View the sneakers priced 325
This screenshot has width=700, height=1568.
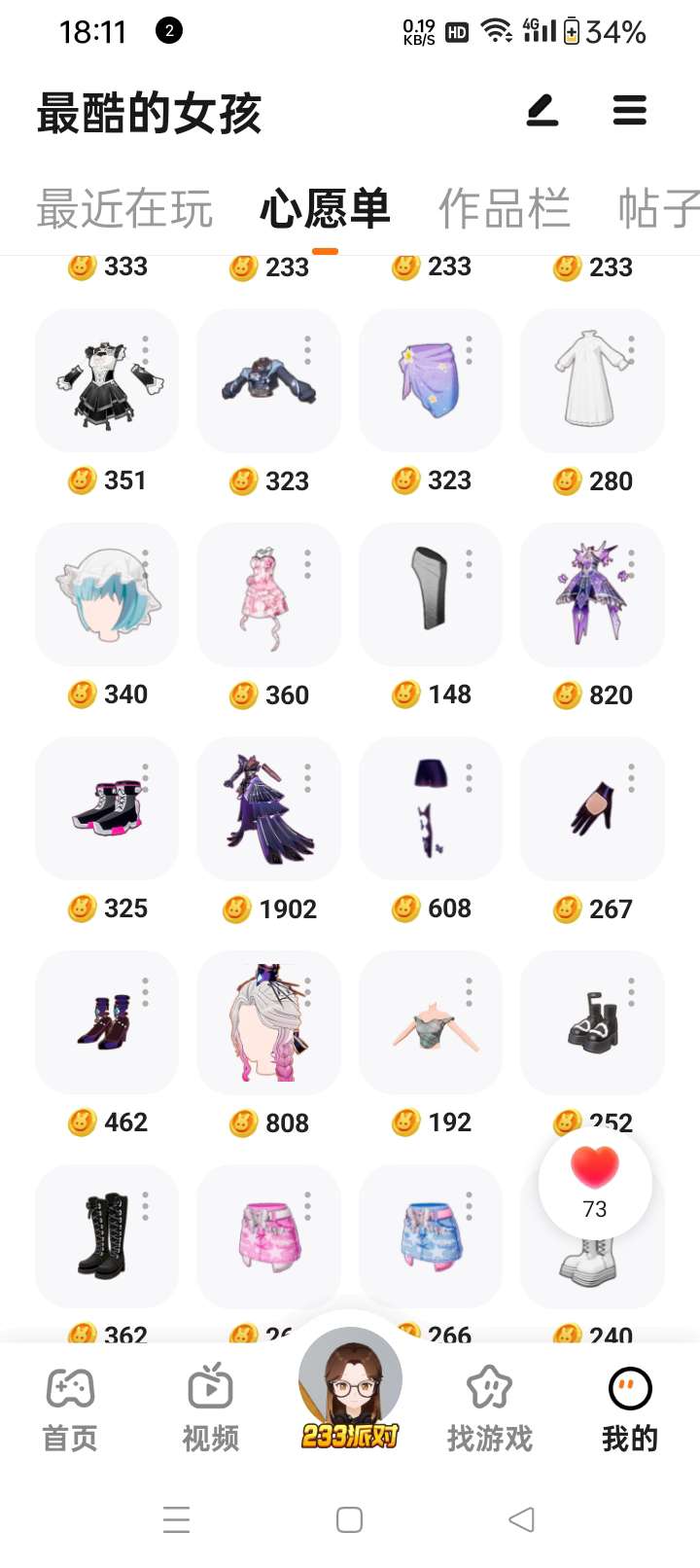pyautogui.click(x=106, y=809)
